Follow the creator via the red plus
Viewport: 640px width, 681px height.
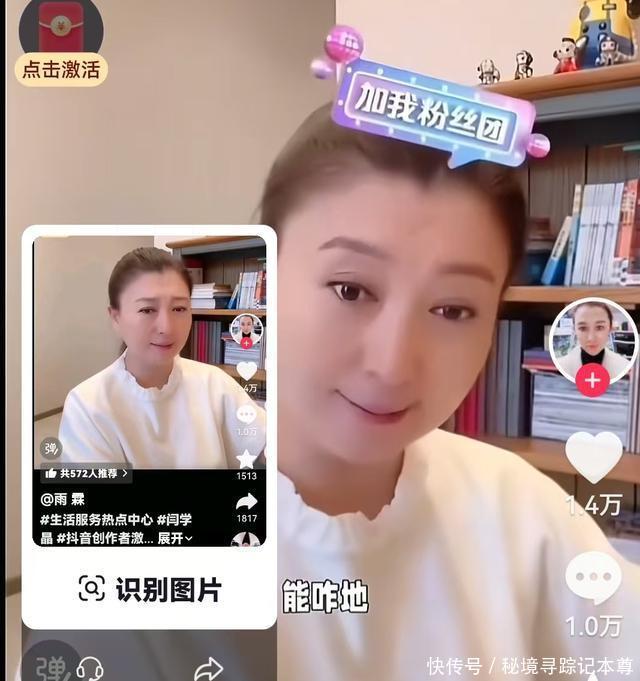[x=592, y=381]
